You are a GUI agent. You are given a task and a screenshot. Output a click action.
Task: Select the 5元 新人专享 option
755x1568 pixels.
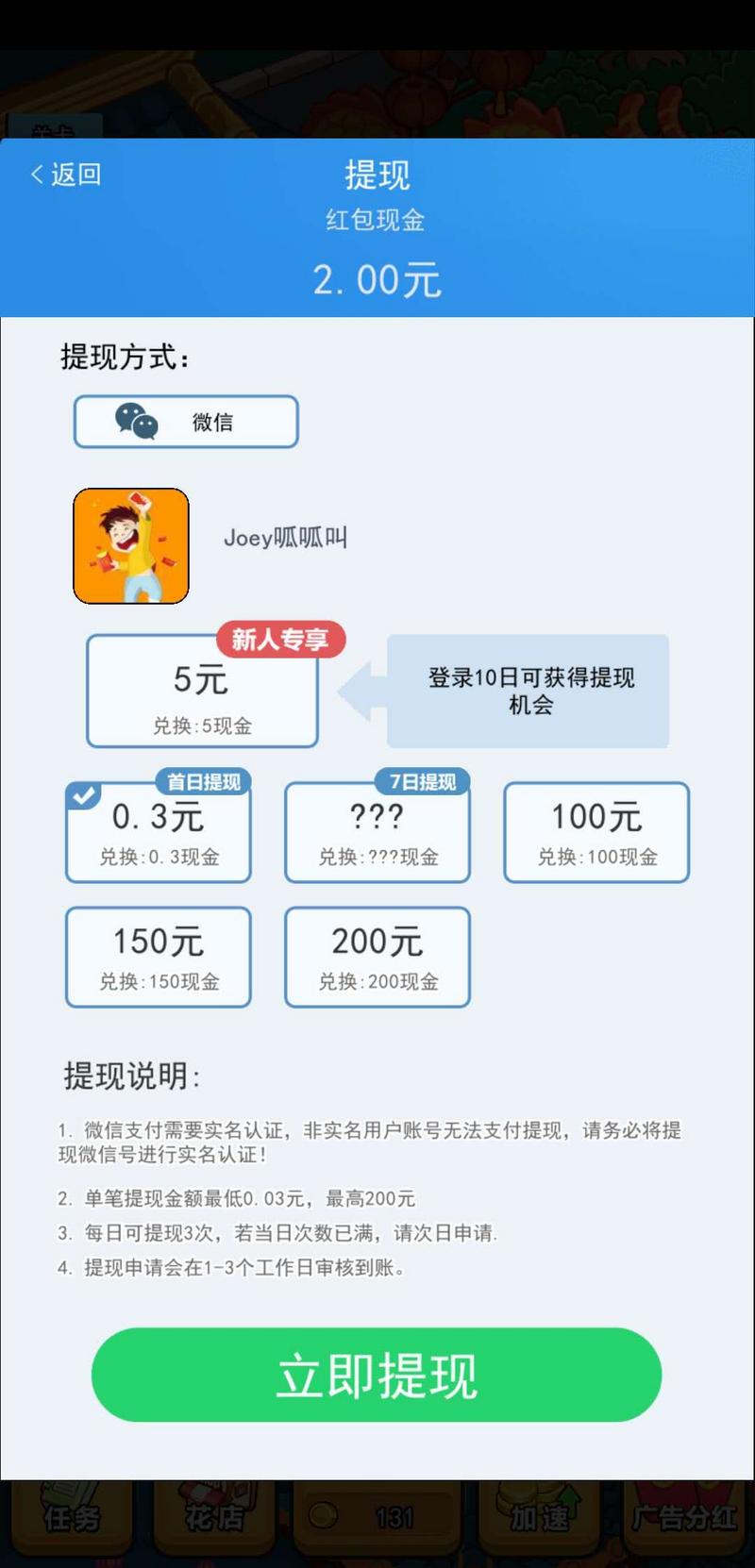tap(201, 691)
